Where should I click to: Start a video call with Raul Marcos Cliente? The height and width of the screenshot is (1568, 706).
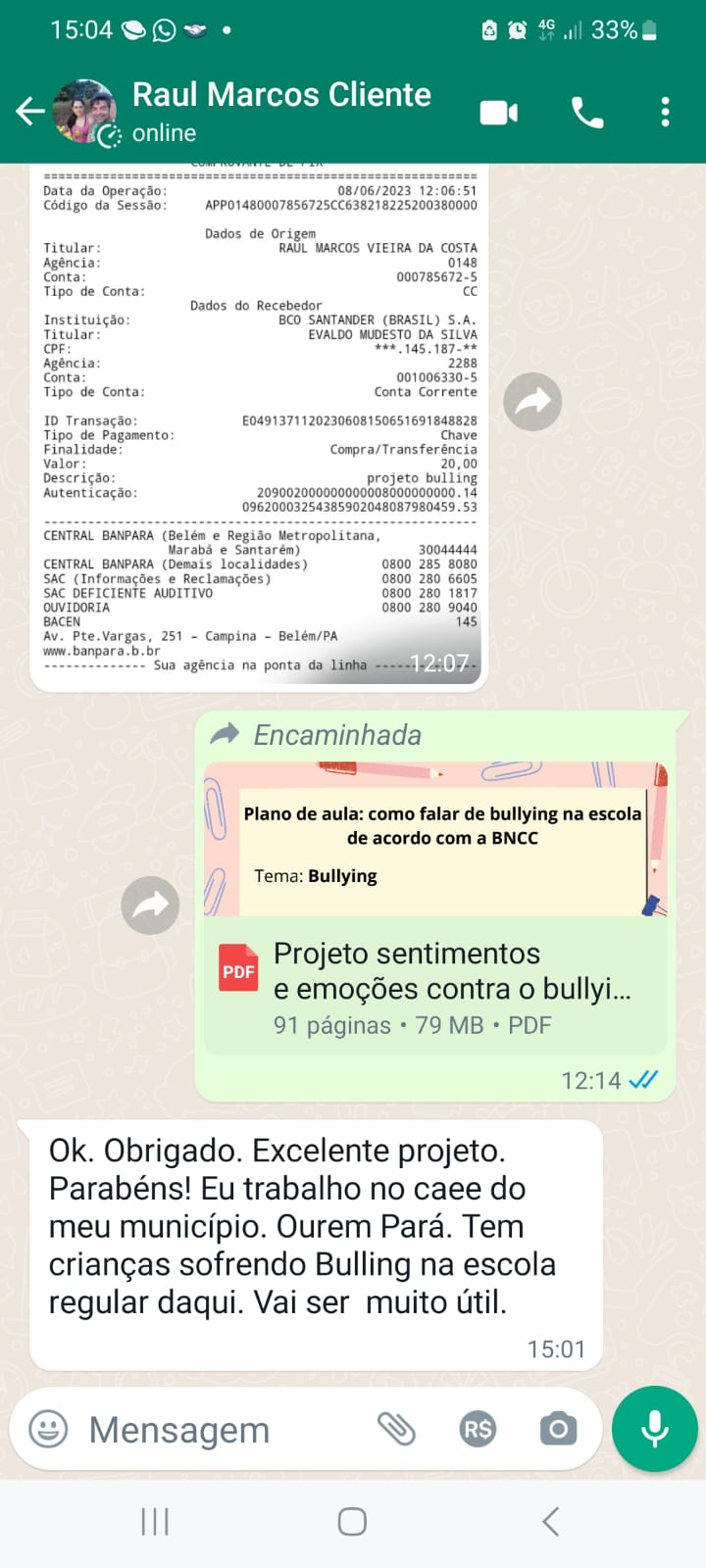[498, 112]
